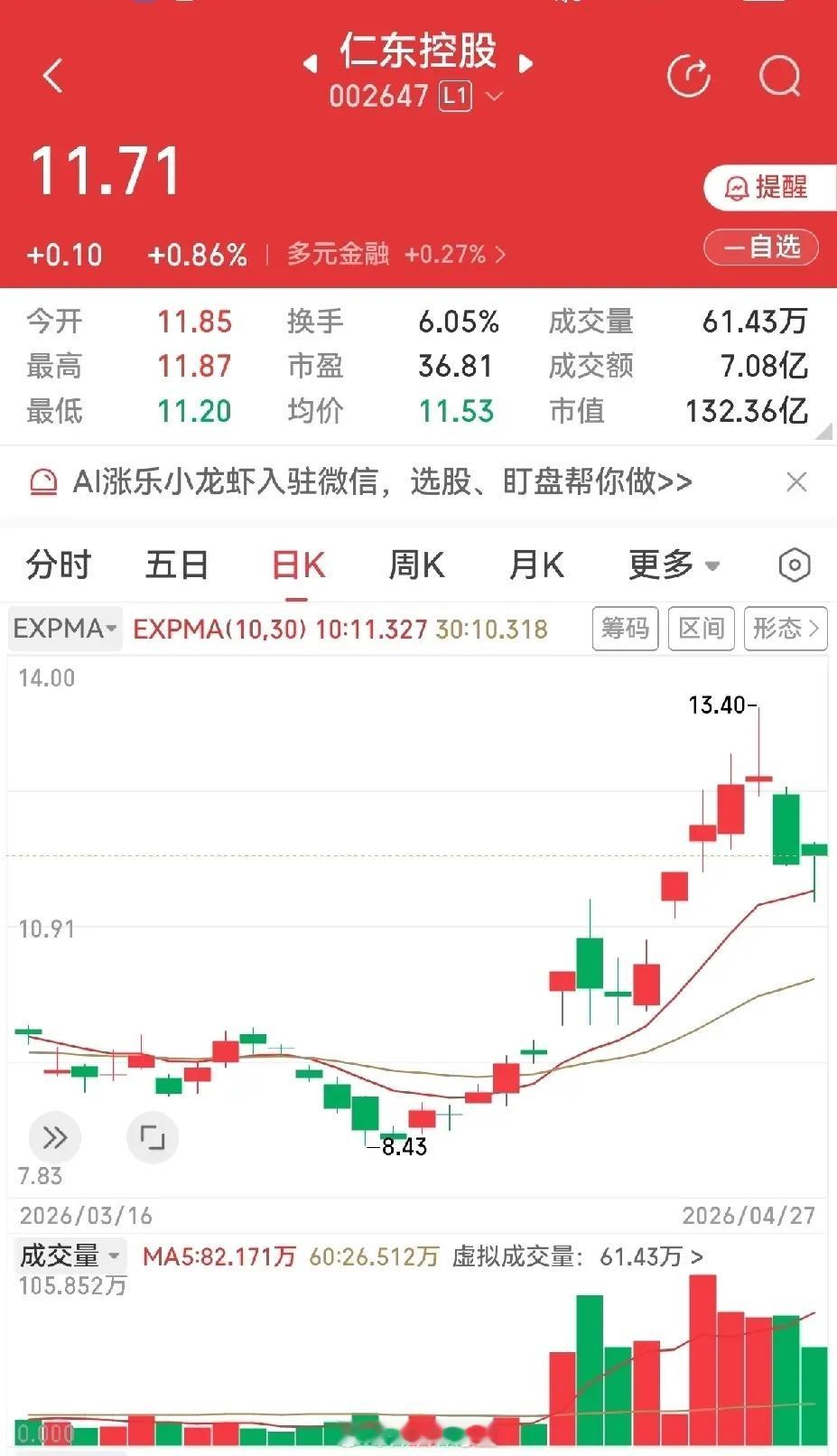Open chart settings hexagon icon
The image size is (837, 1456).
click(x=794, y=565)
